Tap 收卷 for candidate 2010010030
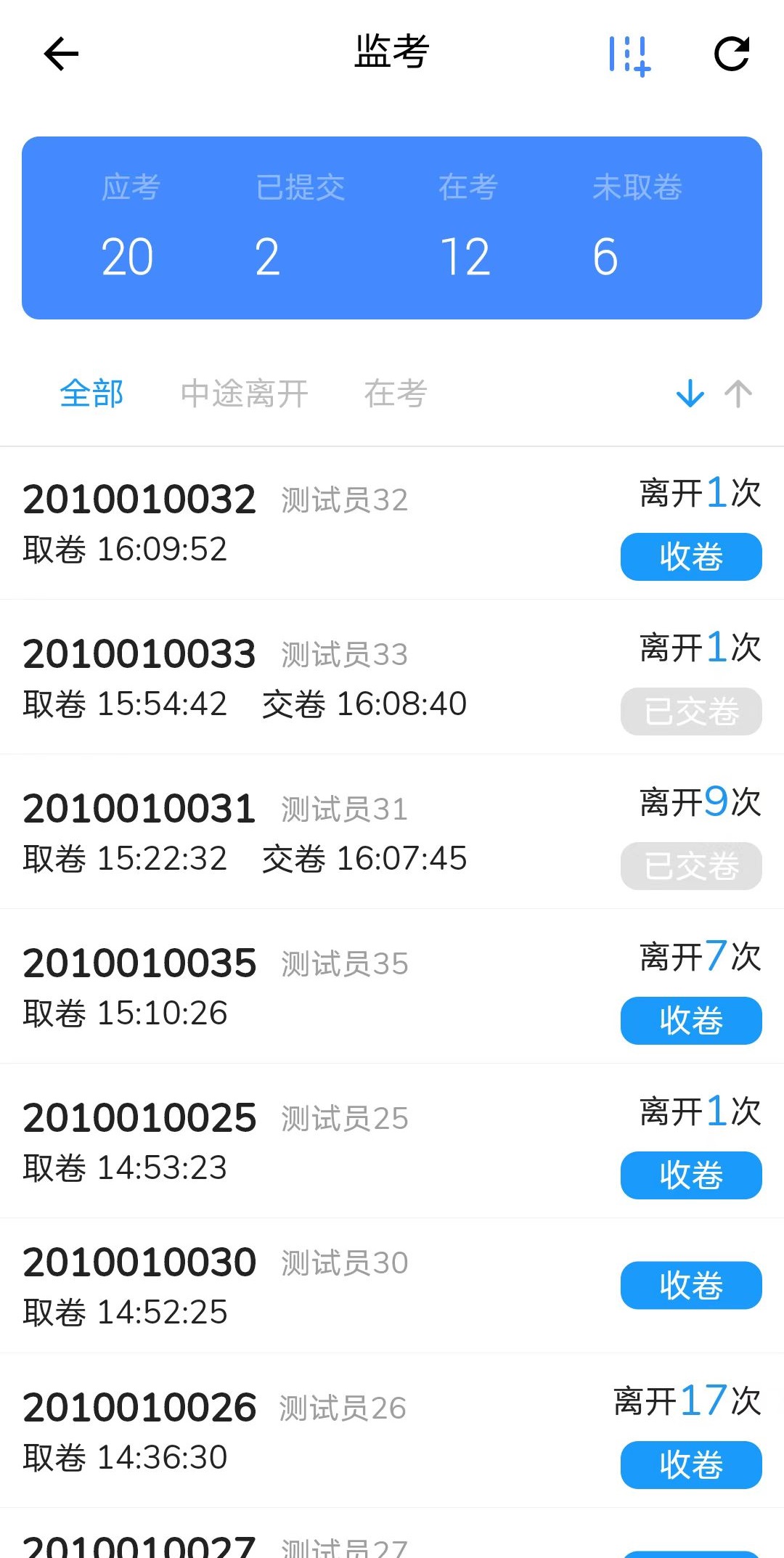Image resolution: width=784 pixels, height=1558 pixels. pyautogui.click(x=691, y=1286)
